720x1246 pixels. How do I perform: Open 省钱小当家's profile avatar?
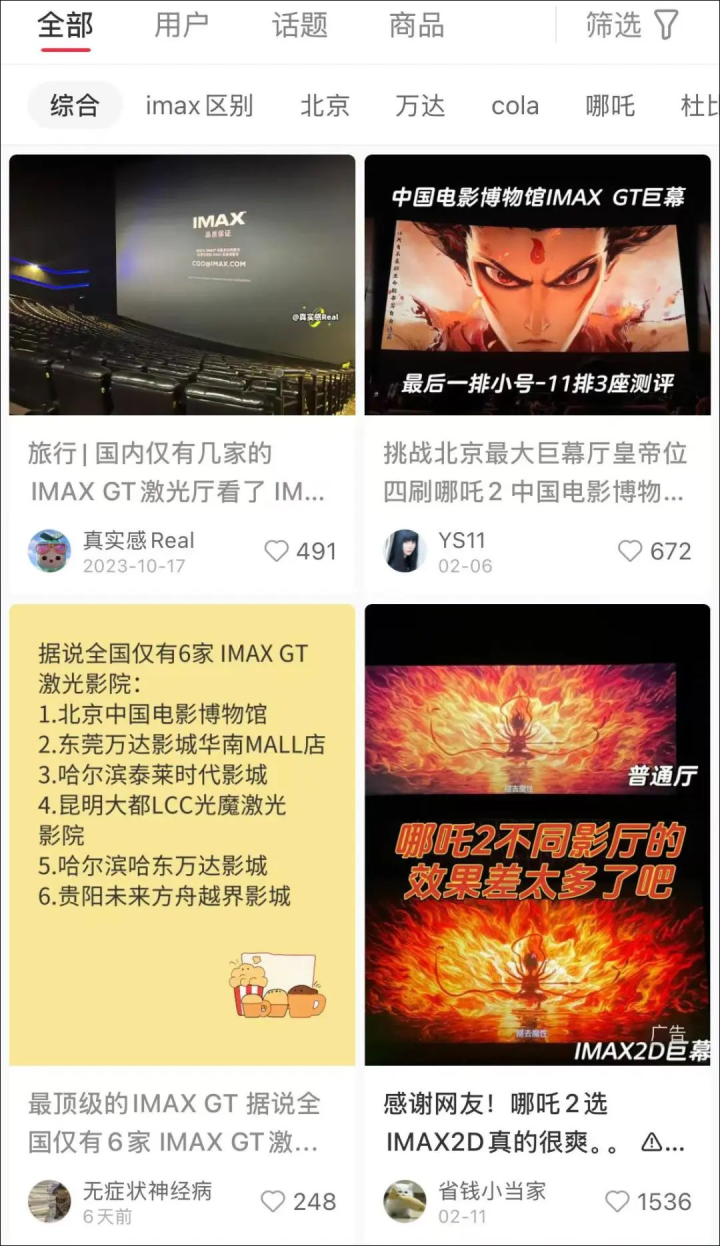coord(405,1200)
